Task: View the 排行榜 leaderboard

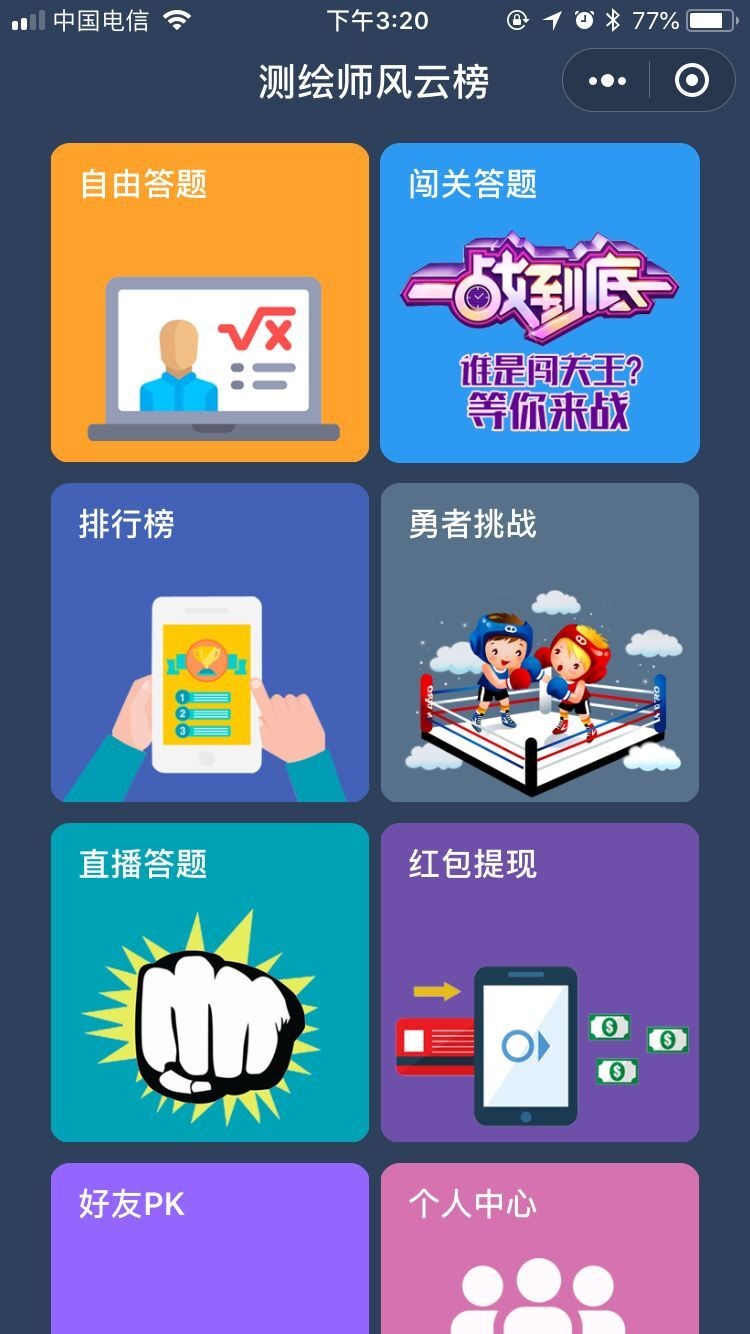Action: point(210,642)
